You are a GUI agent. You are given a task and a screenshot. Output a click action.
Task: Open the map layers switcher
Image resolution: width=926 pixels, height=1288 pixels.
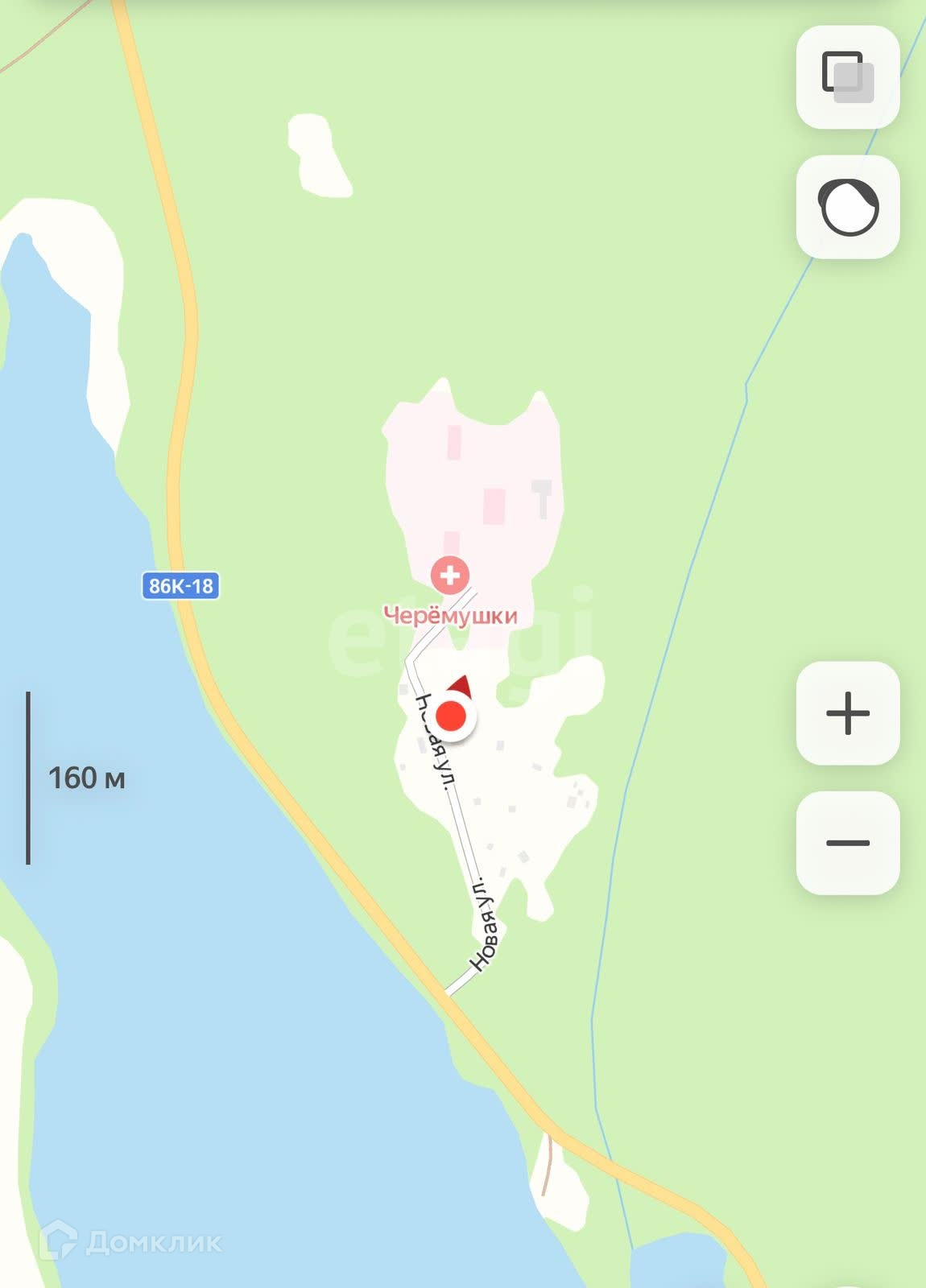847,77
